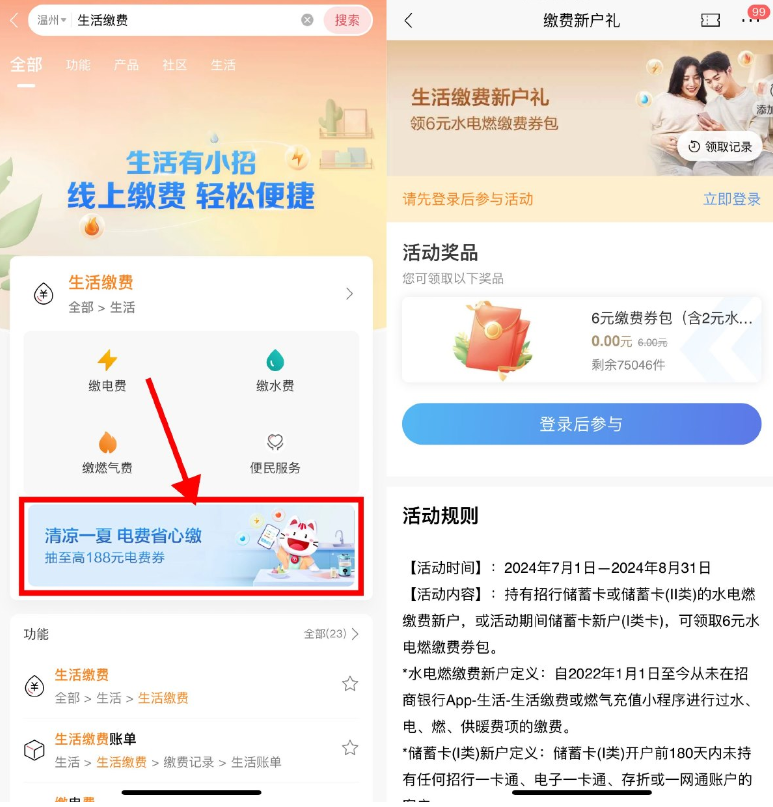Open 领取记录 claim history

720,147
